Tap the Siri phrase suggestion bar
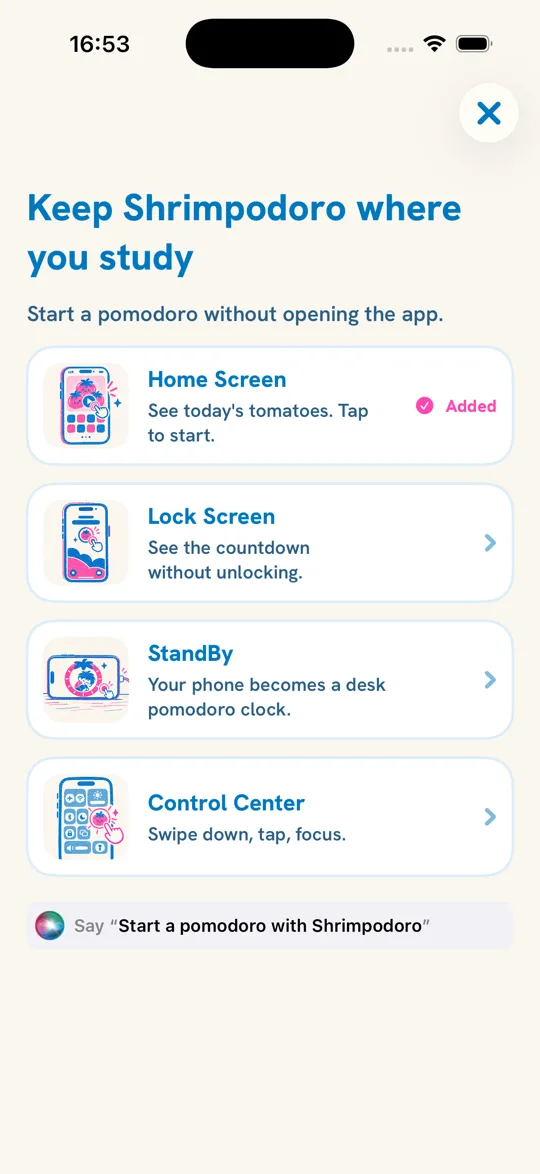 pos(270,926)
